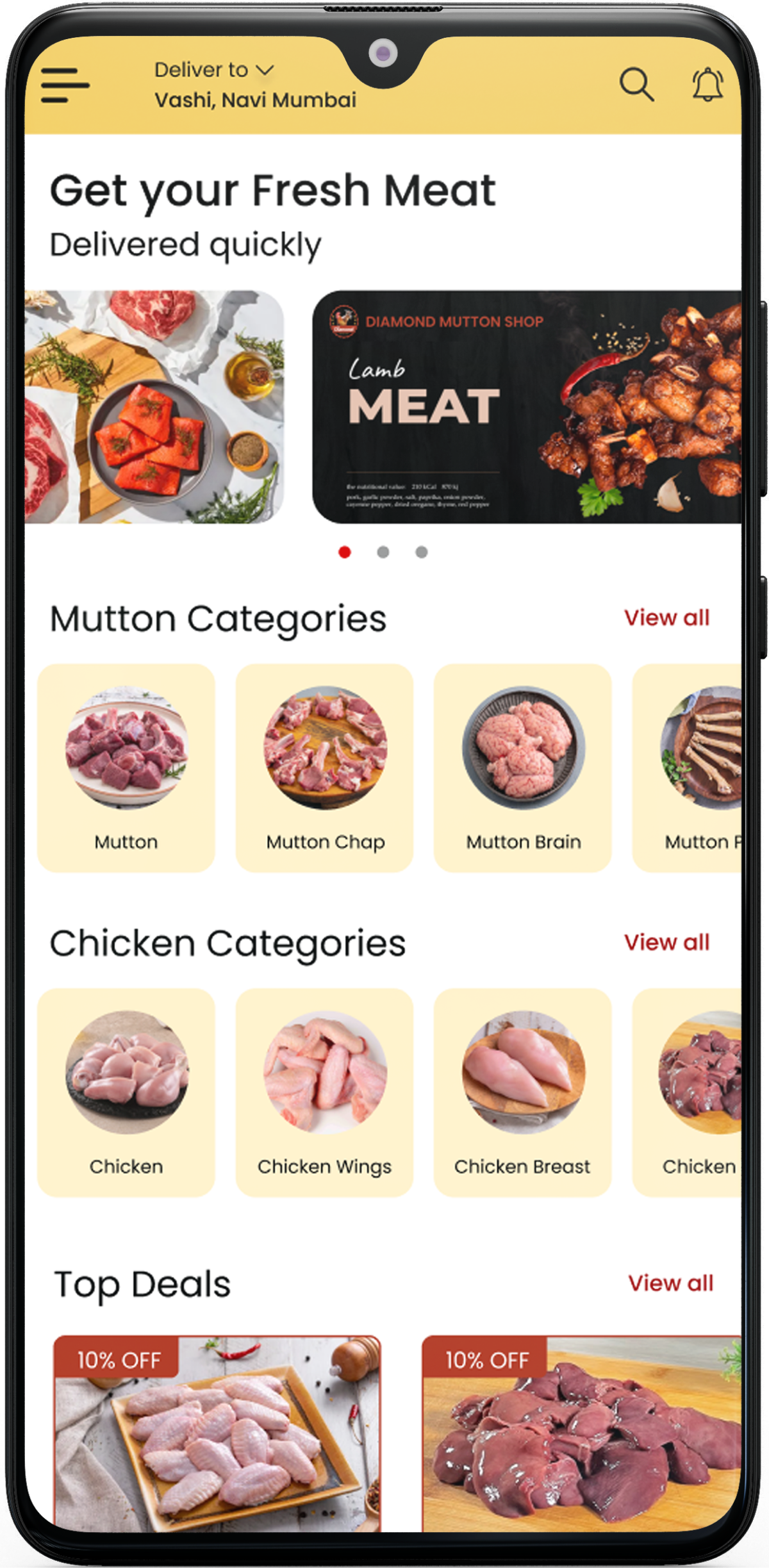Screen dimensions: 769x1568
Task: View all Mutton Categories
Action: coord(666,618)
